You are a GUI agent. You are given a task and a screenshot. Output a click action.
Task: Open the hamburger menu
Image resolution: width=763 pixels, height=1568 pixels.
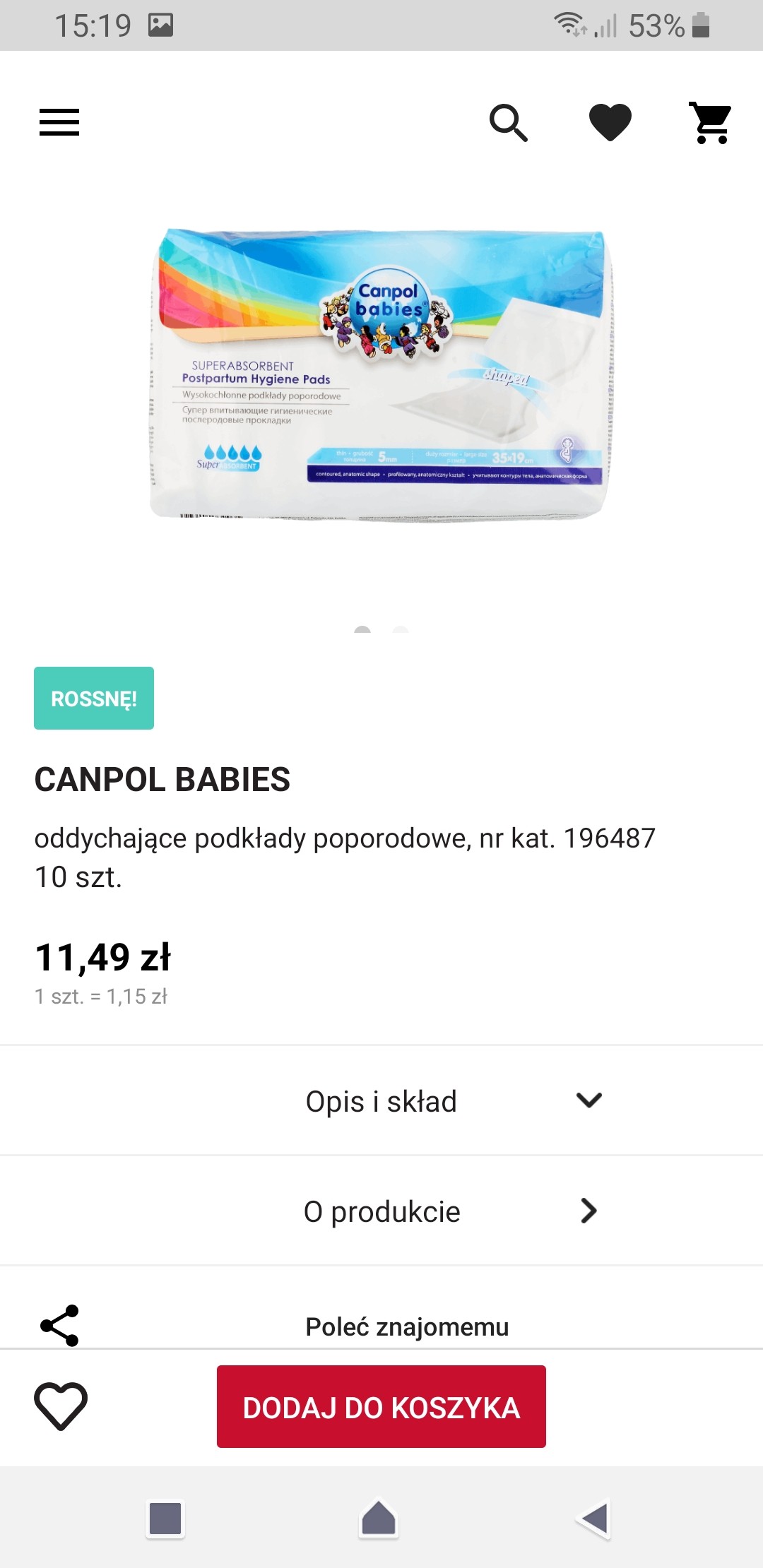(x=59, y=122)
